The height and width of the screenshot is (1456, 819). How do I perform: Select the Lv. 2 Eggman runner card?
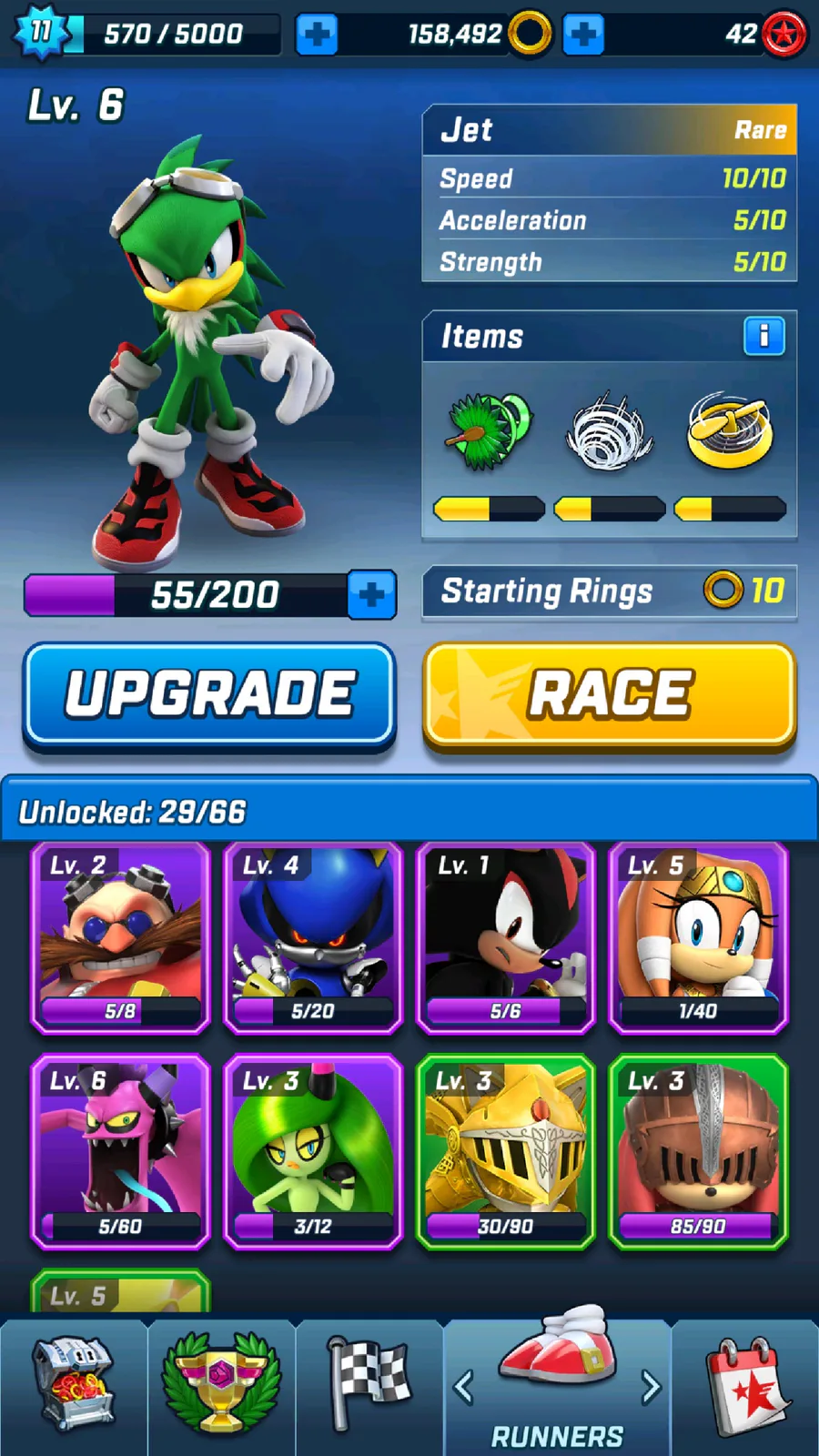click(x=120, y=938)
